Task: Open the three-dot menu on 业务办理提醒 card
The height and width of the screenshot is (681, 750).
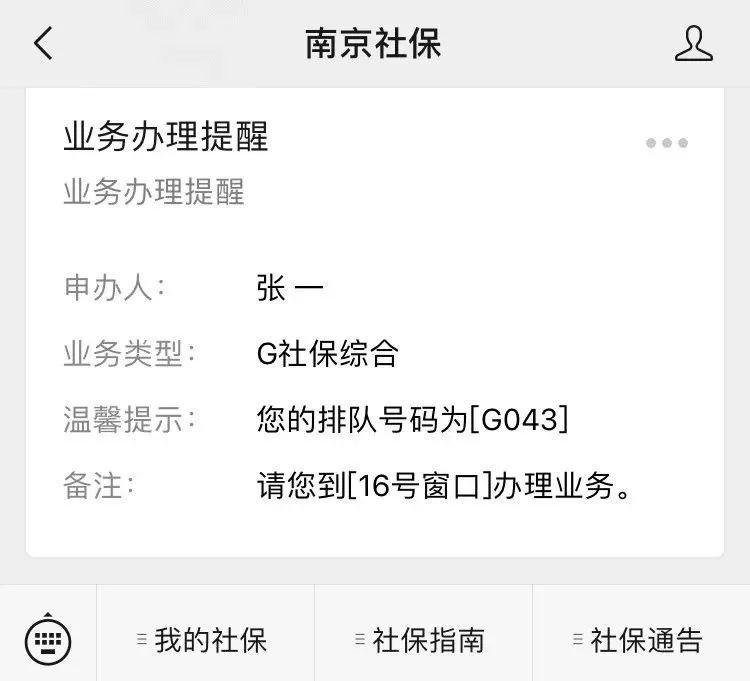Action: tap(666, 143)
